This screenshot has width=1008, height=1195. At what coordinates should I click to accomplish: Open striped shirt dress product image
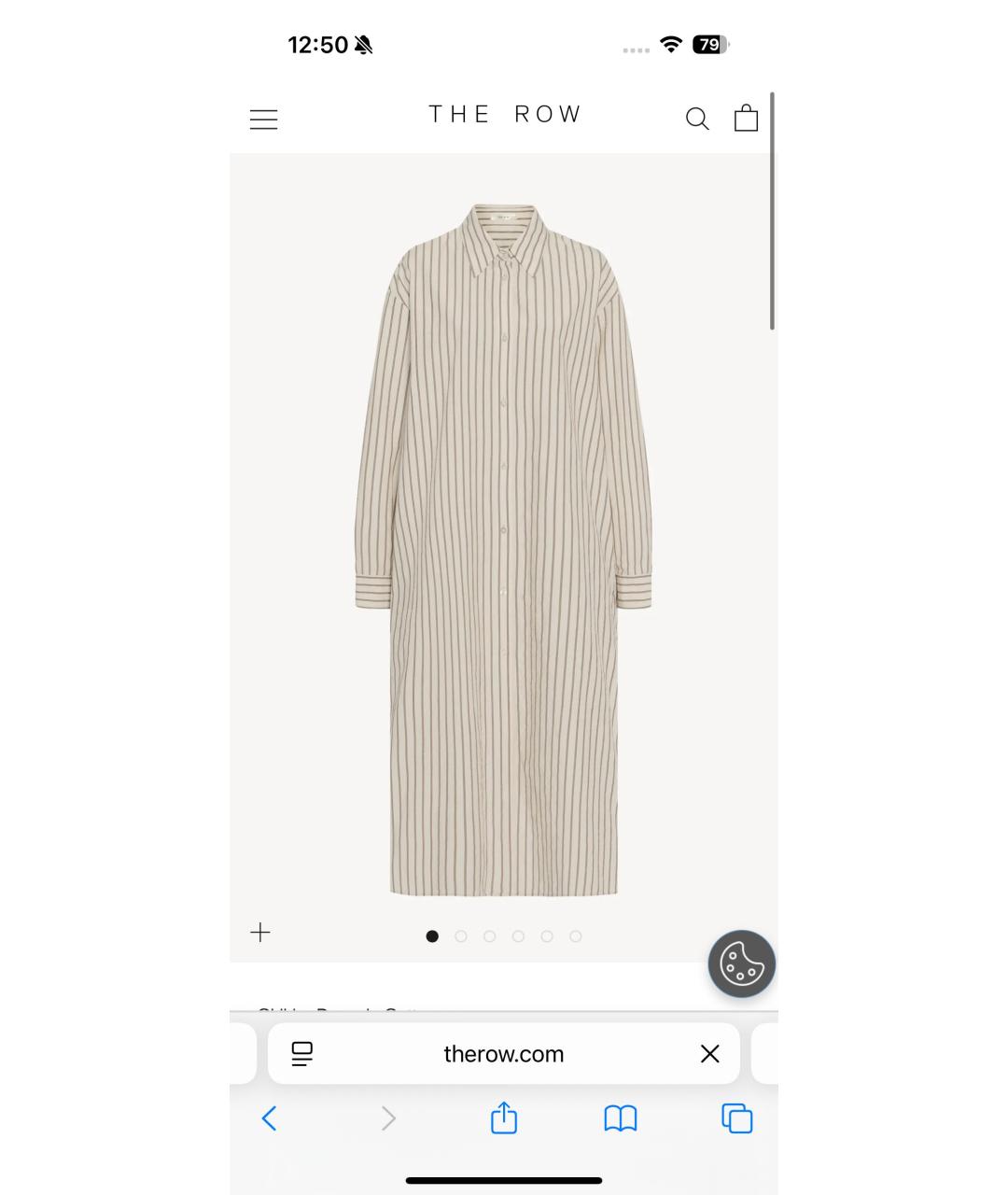click(x=504, y=551)
